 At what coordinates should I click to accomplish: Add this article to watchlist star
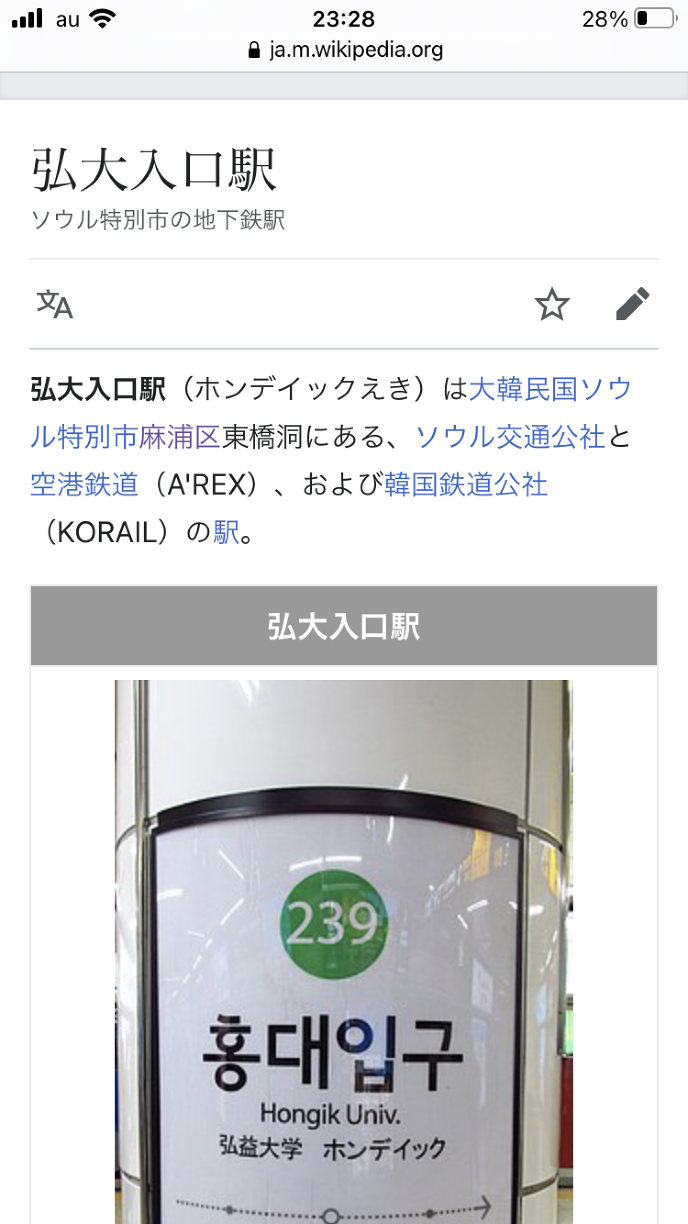[x=552, y=304]
